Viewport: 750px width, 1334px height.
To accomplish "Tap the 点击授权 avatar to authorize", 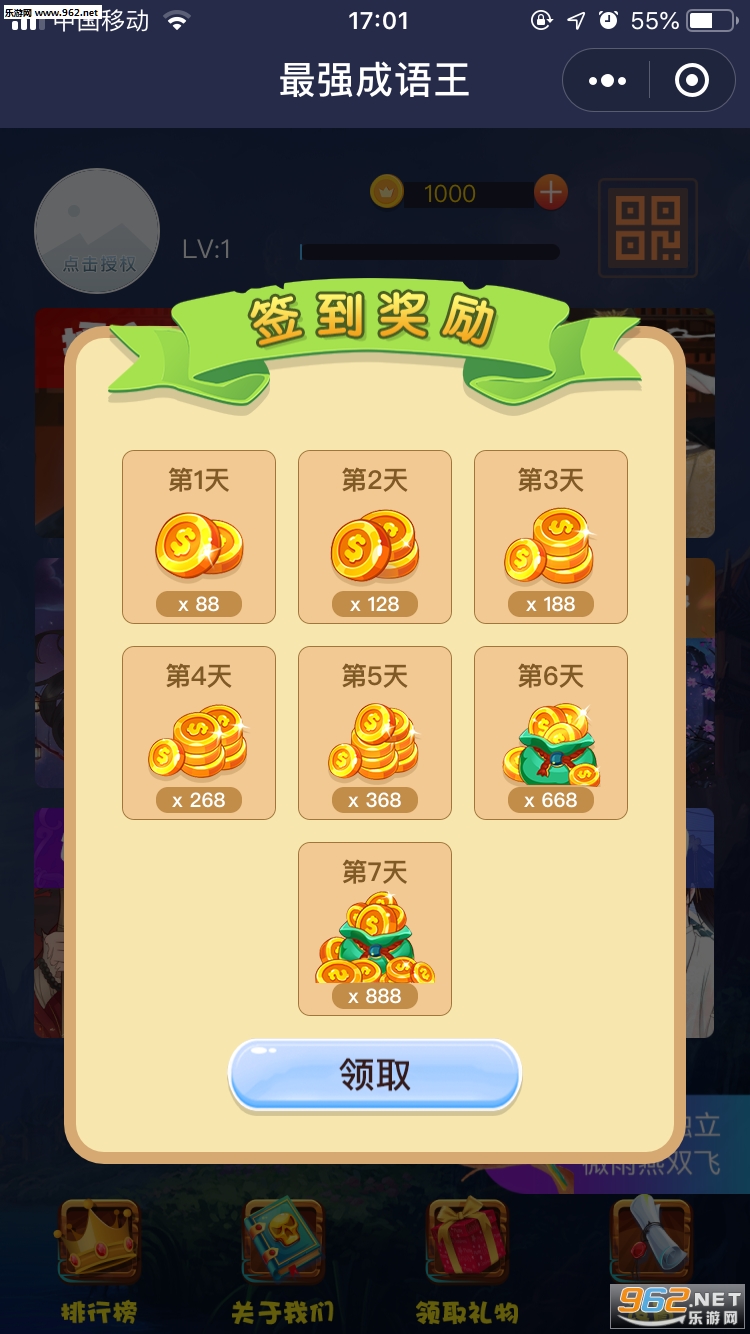I will point(97,231).
